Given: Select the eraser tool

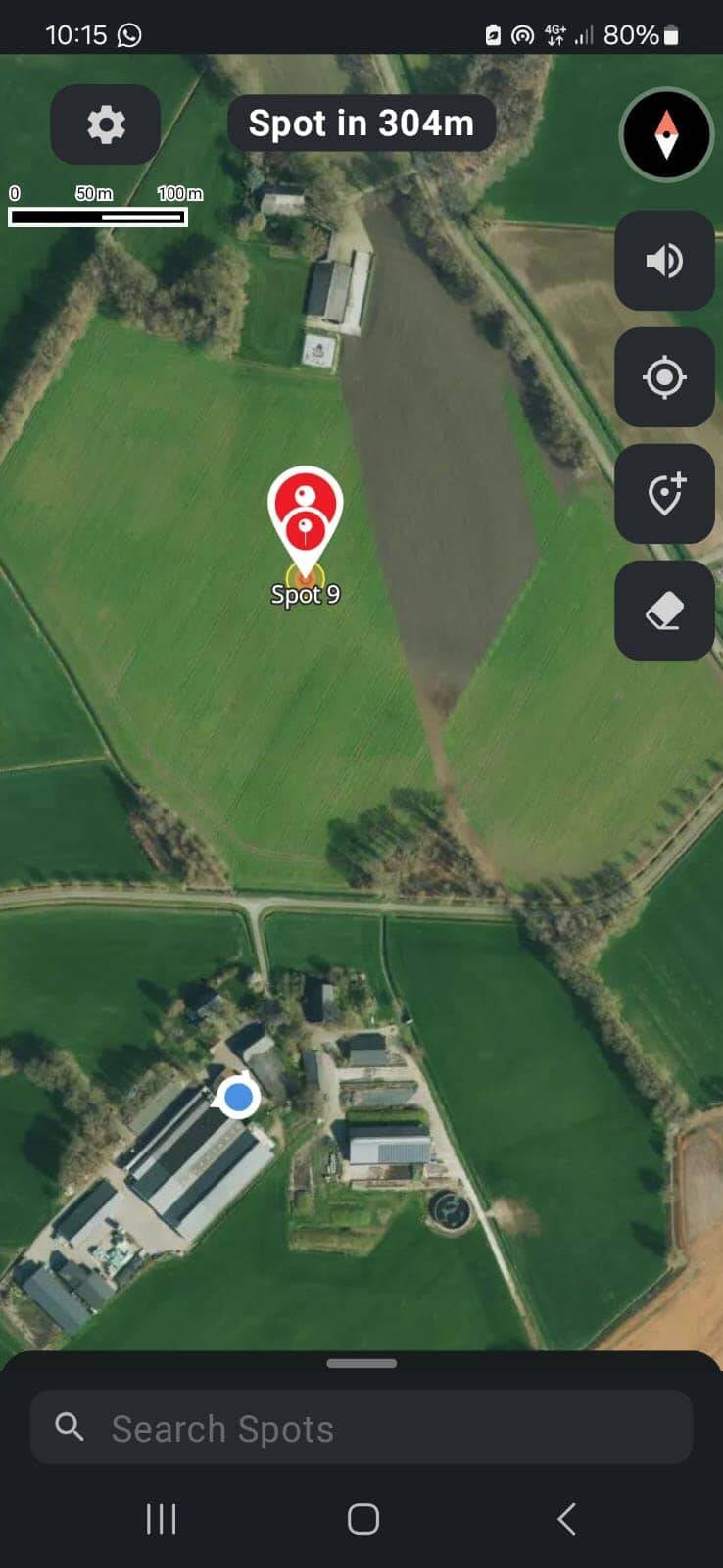Looking at the screenshot, I should tap(664, 611).
